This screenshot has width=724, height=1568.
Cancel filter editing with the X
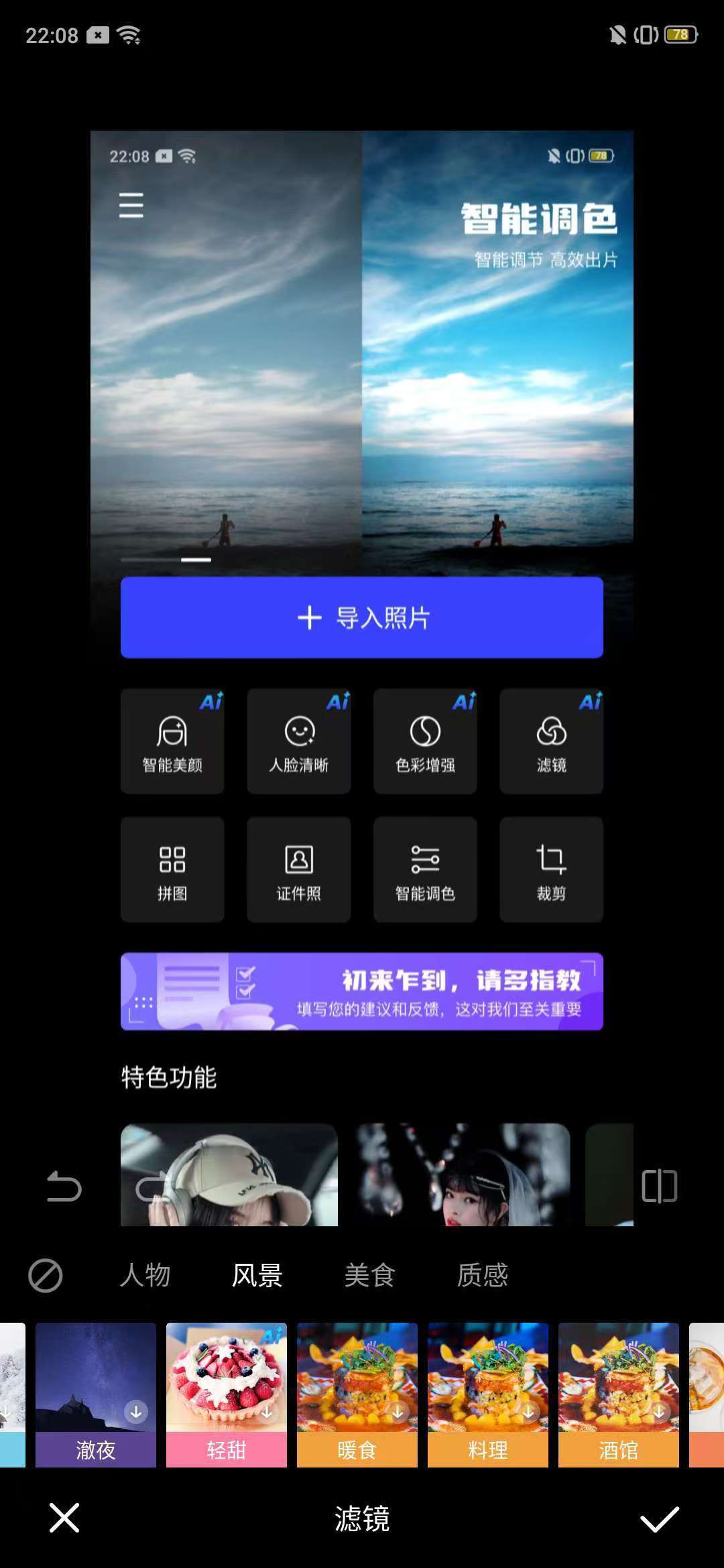click(x=64, y=1518)
